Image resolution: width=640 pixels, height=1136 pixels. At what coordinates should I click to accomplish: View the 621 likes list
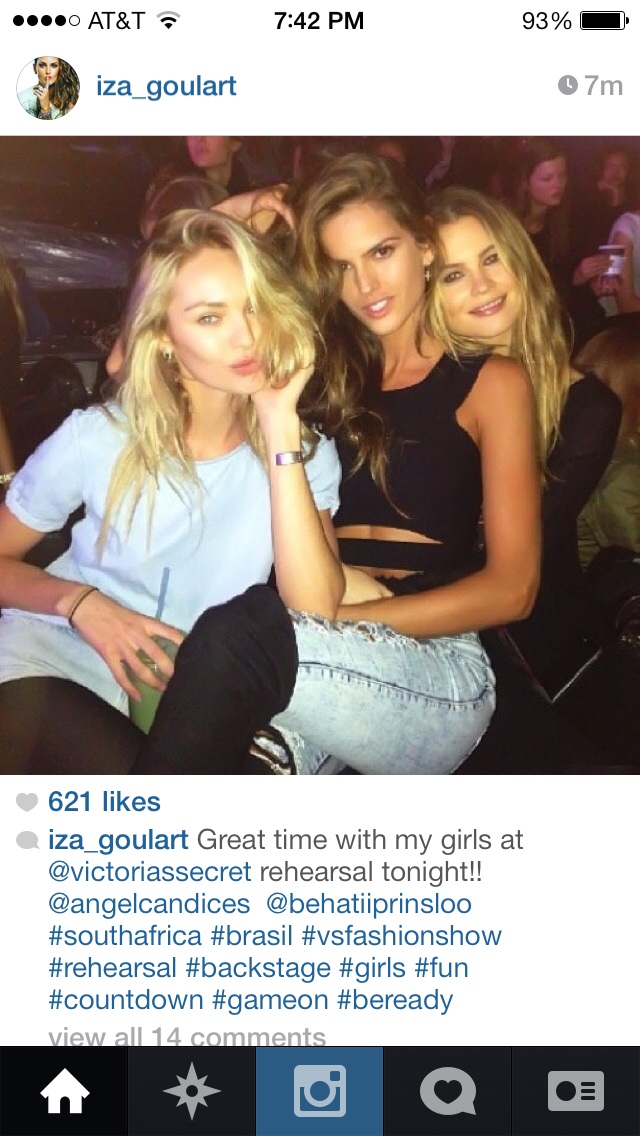(x=104, y=802)
